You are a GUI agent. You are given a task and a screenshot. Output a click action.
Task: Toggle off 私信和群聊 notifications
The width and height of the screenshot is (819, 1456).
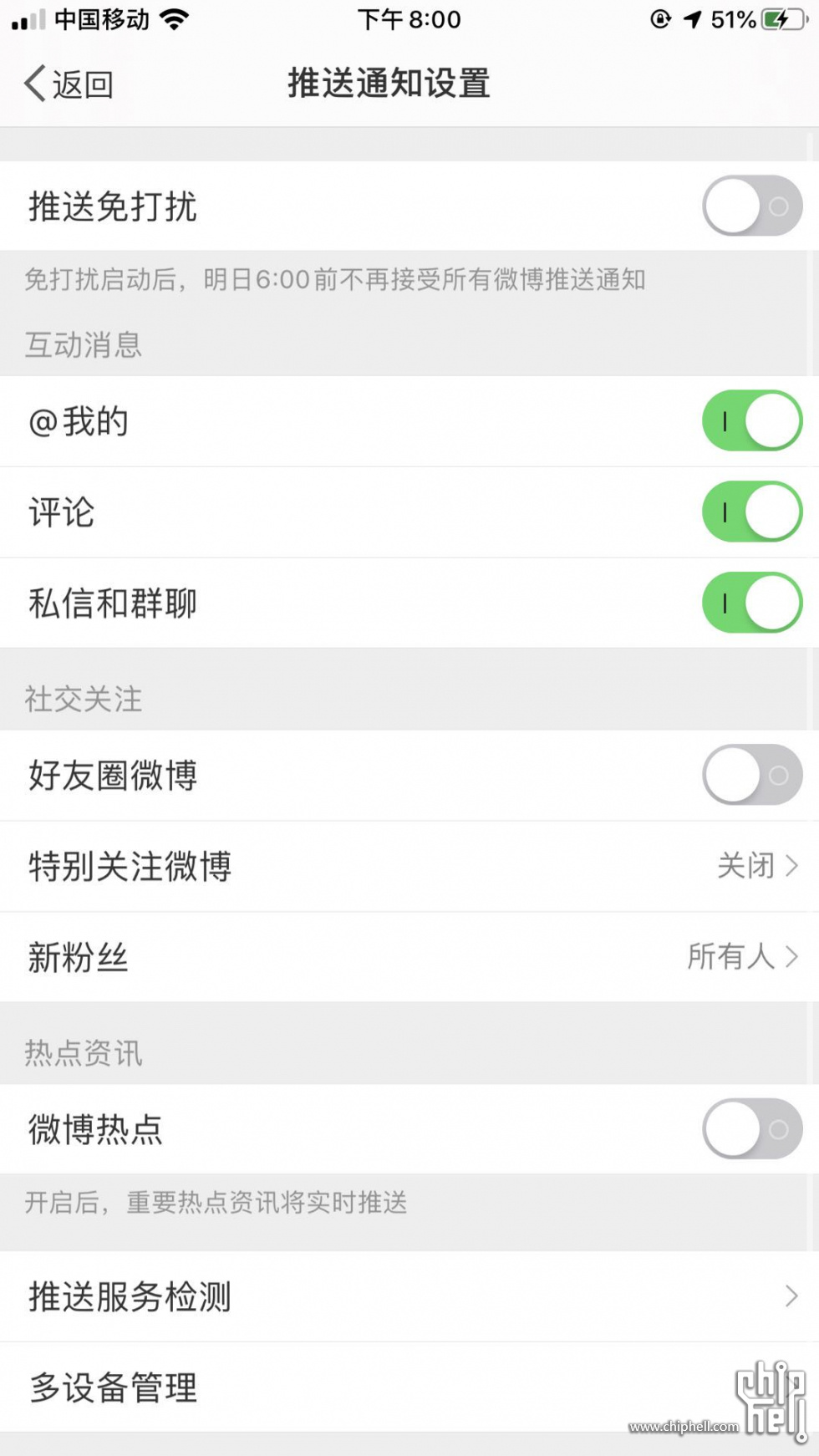click(x=752, y=603)
